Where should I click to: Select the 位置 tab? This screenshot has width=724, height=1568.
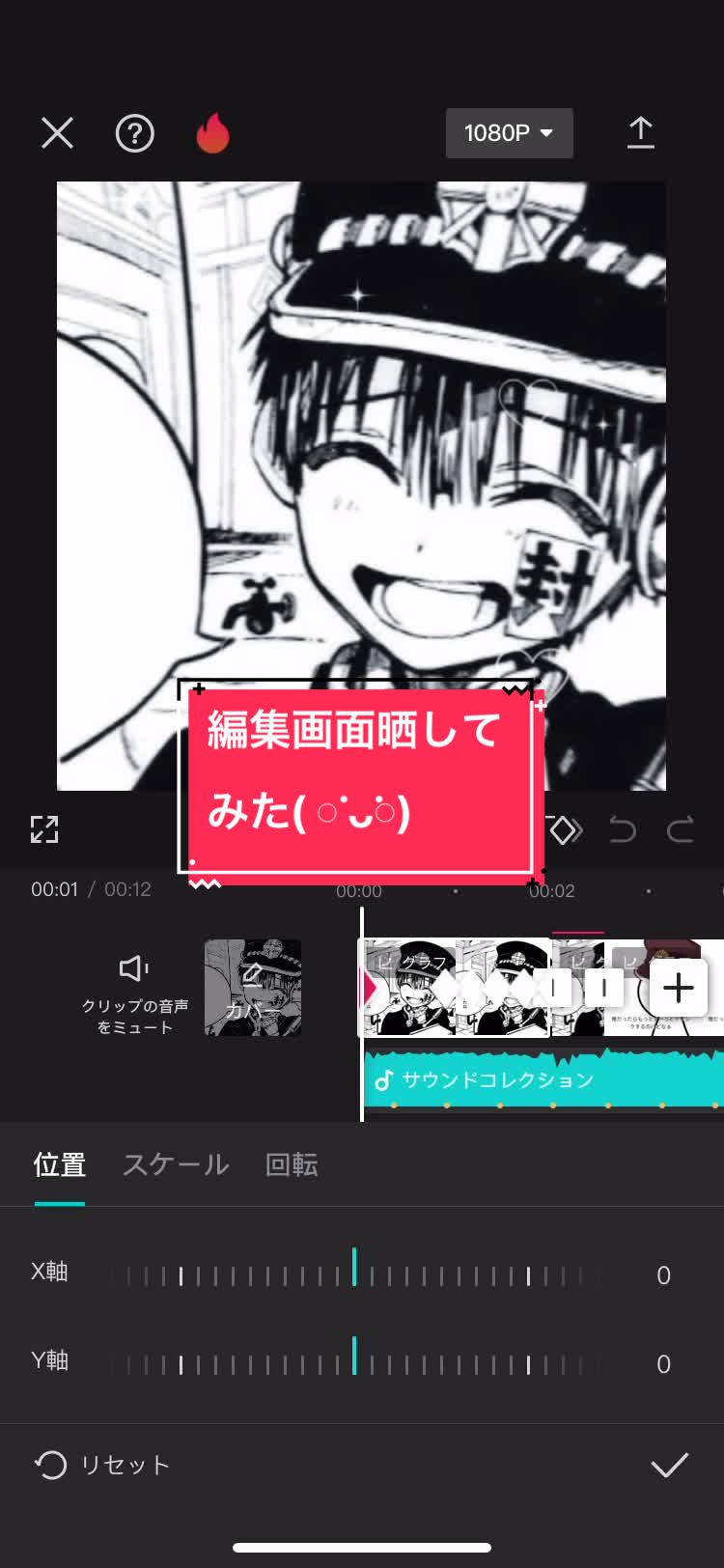click(60, 1165)
